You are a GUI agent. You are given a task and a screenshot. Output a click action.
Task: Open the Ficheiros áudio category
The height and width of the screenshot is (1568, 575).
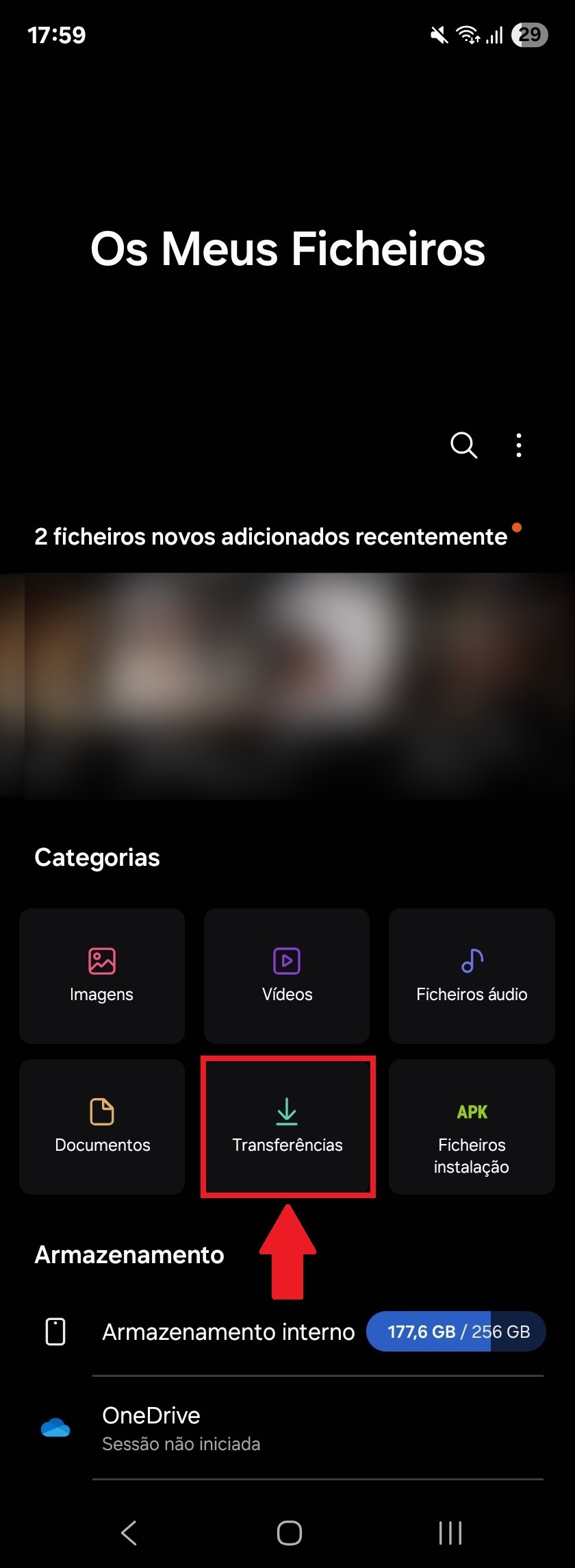tap(472, 975)
